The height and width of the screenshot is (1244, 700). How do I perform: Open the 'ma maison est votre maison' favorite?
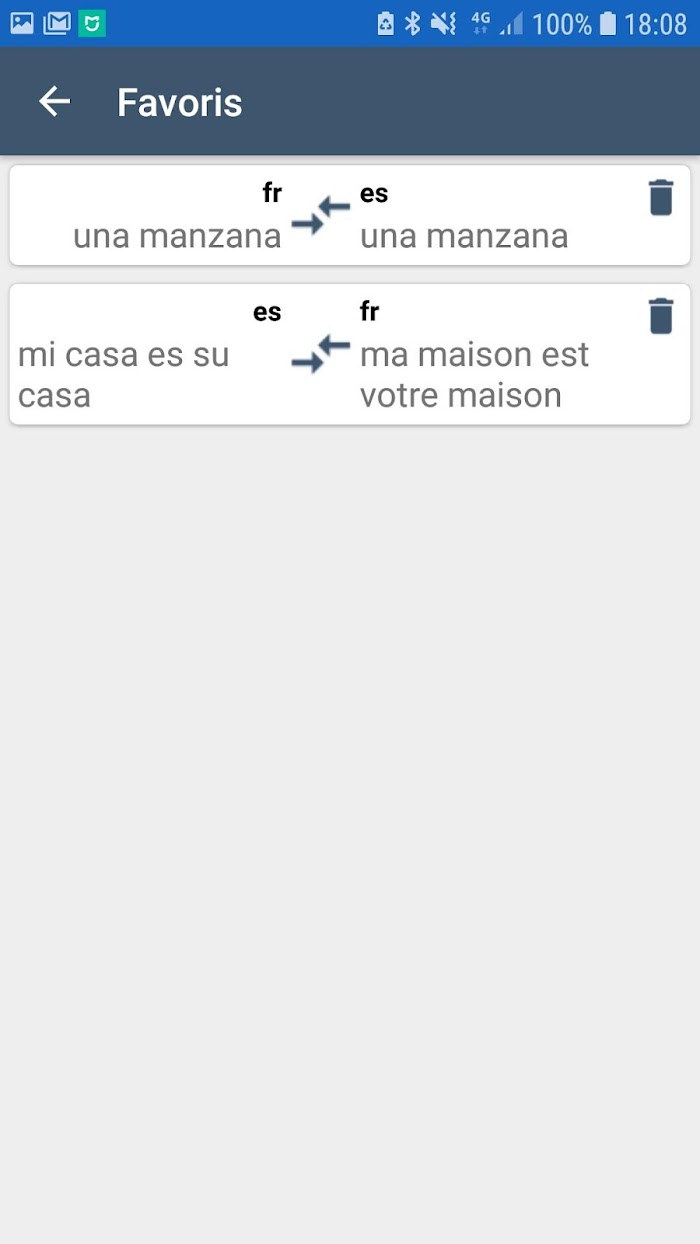pyautogui.click(x=350, y=354)
